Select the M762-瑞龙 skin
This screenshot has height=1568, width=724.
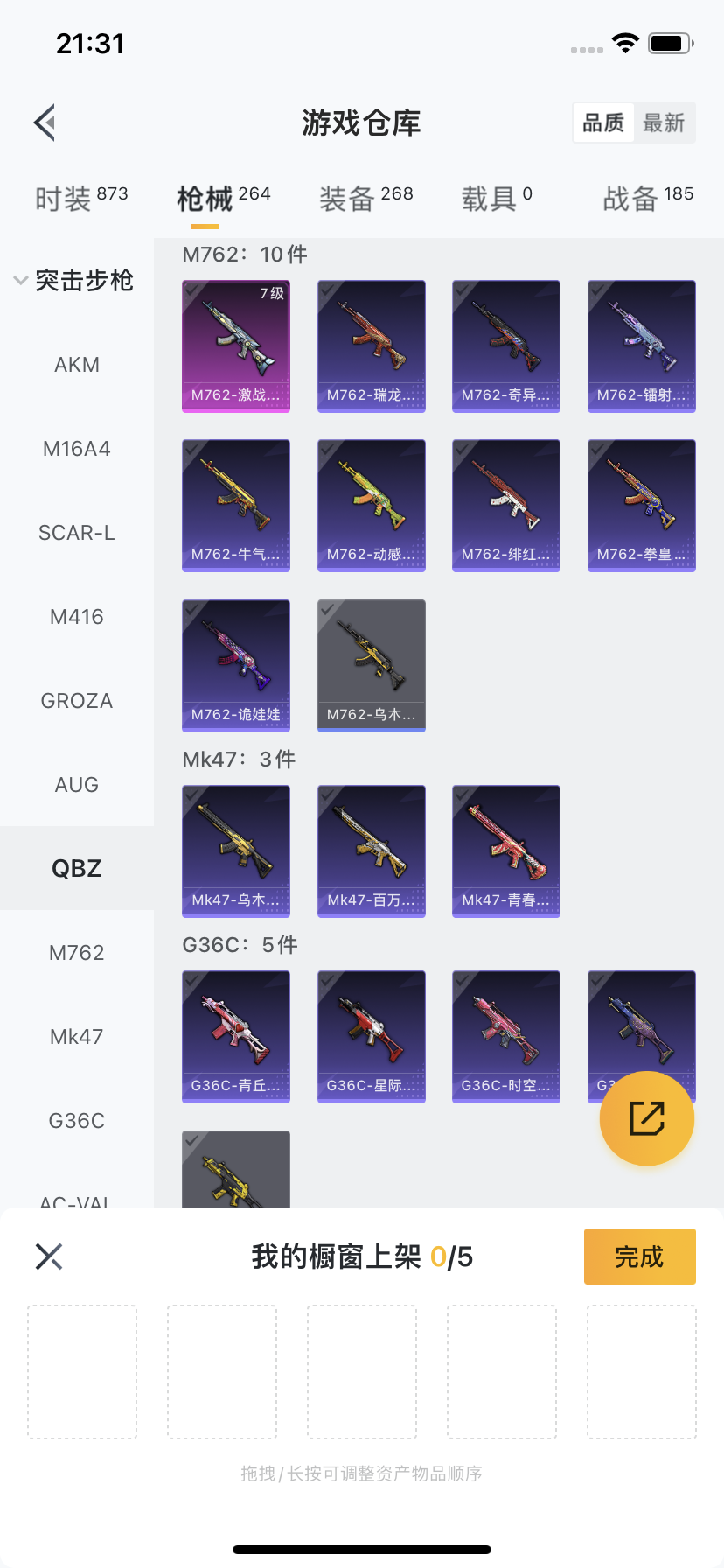click(x=372, y=346)
